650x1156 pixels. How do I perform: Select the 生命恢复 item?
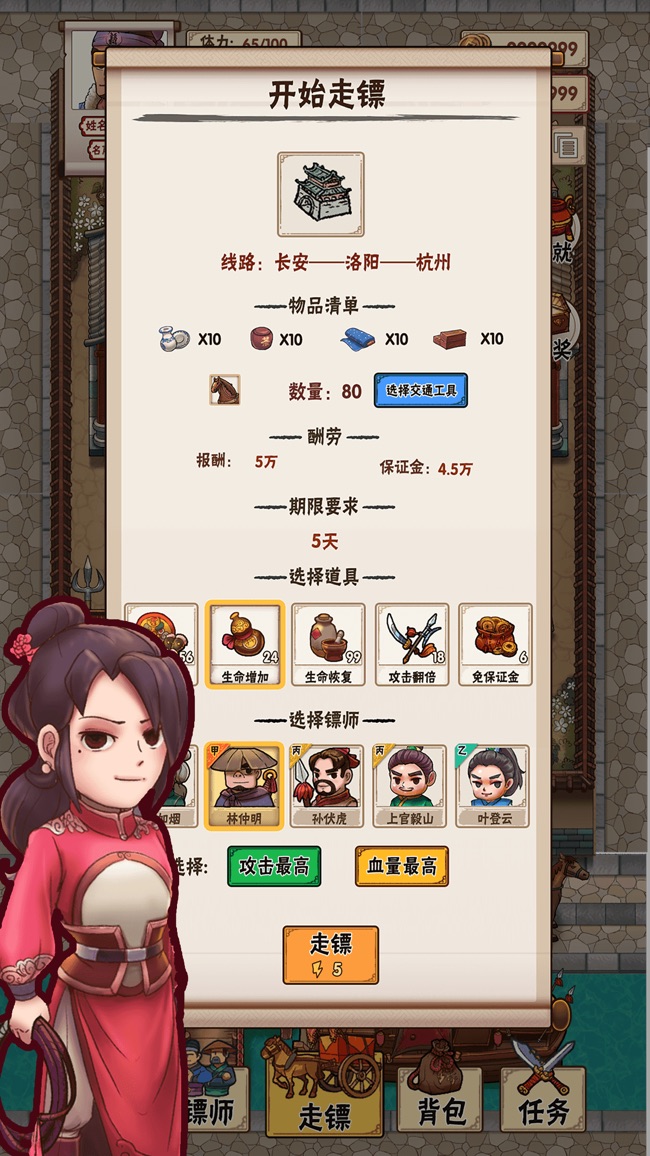(x=329, y=644)
